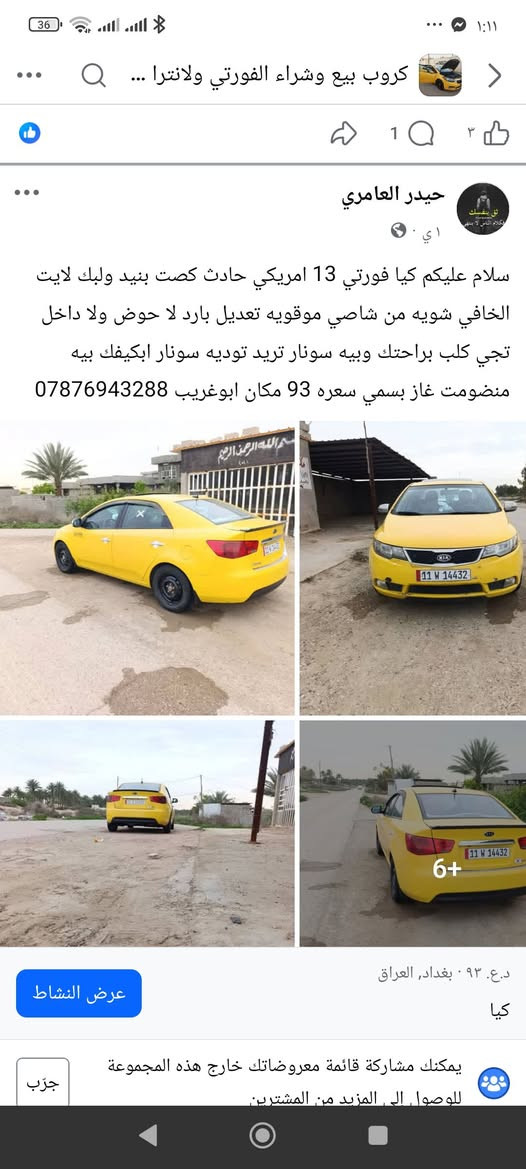
Task: Tap the جرّب button
Action: tap(42, 1083)
